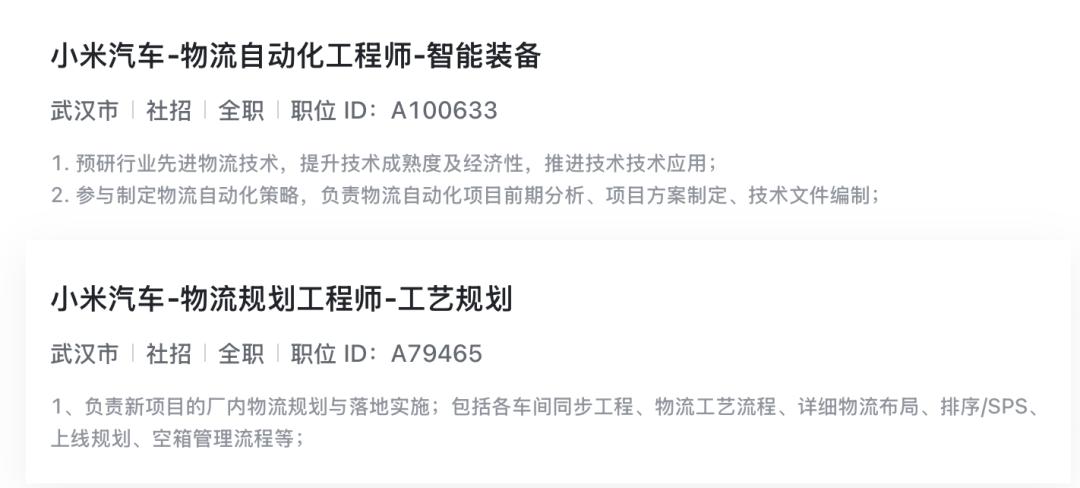Open the 物流自动化工程师-智能装备 job listing
1080x488 pixels.
point(296,57)
